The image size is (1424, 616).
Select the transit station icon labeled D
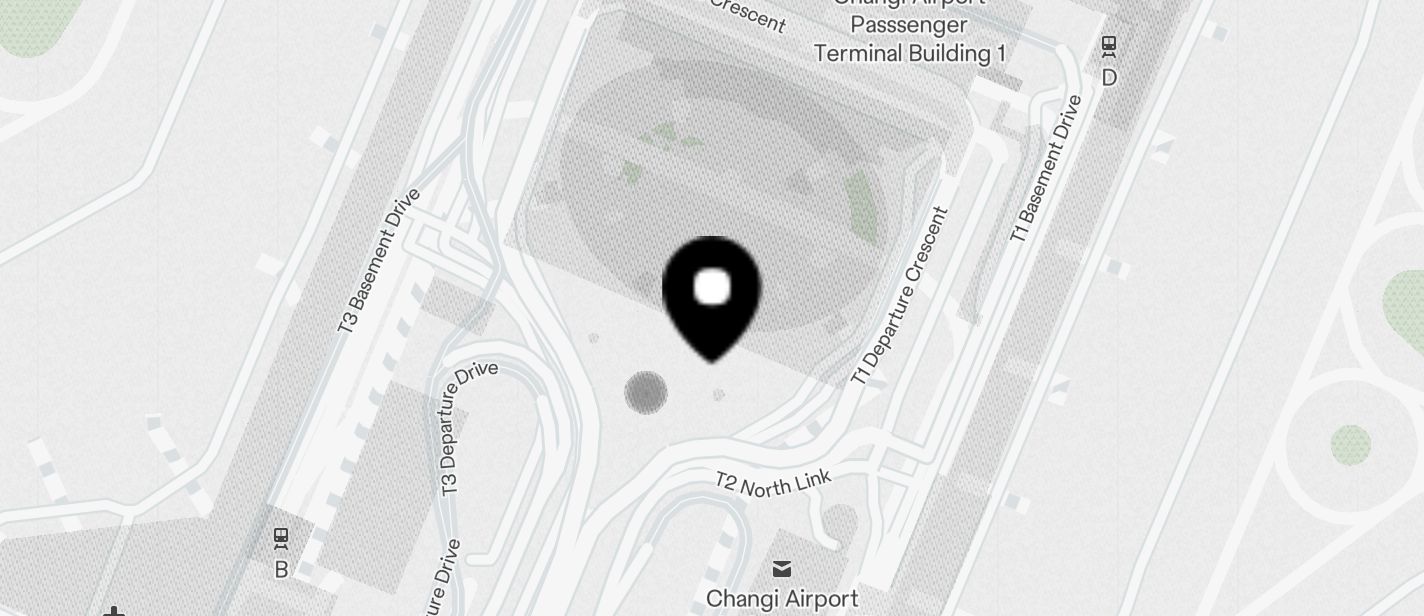(x=1109, y=46)
